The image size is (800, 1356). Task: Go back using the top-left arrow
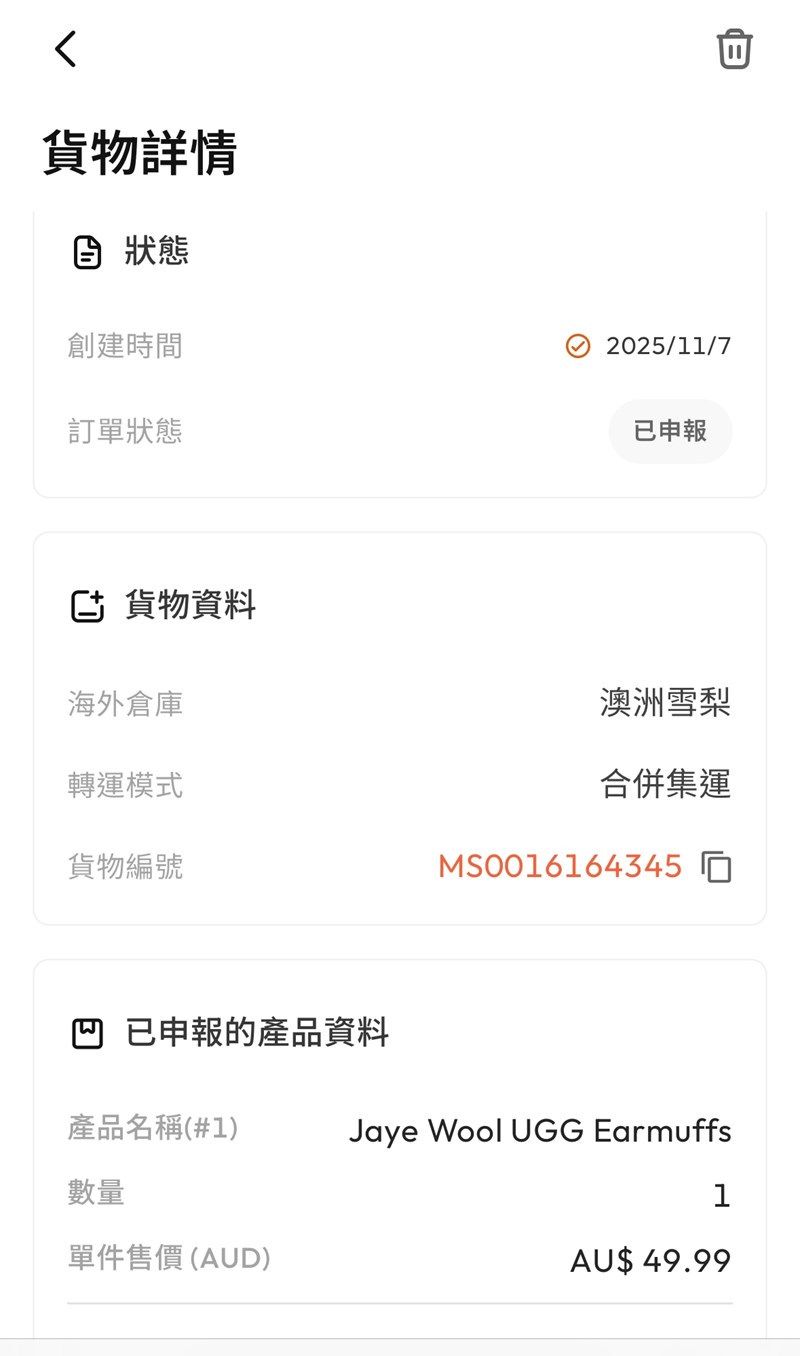tap(66, 49)
